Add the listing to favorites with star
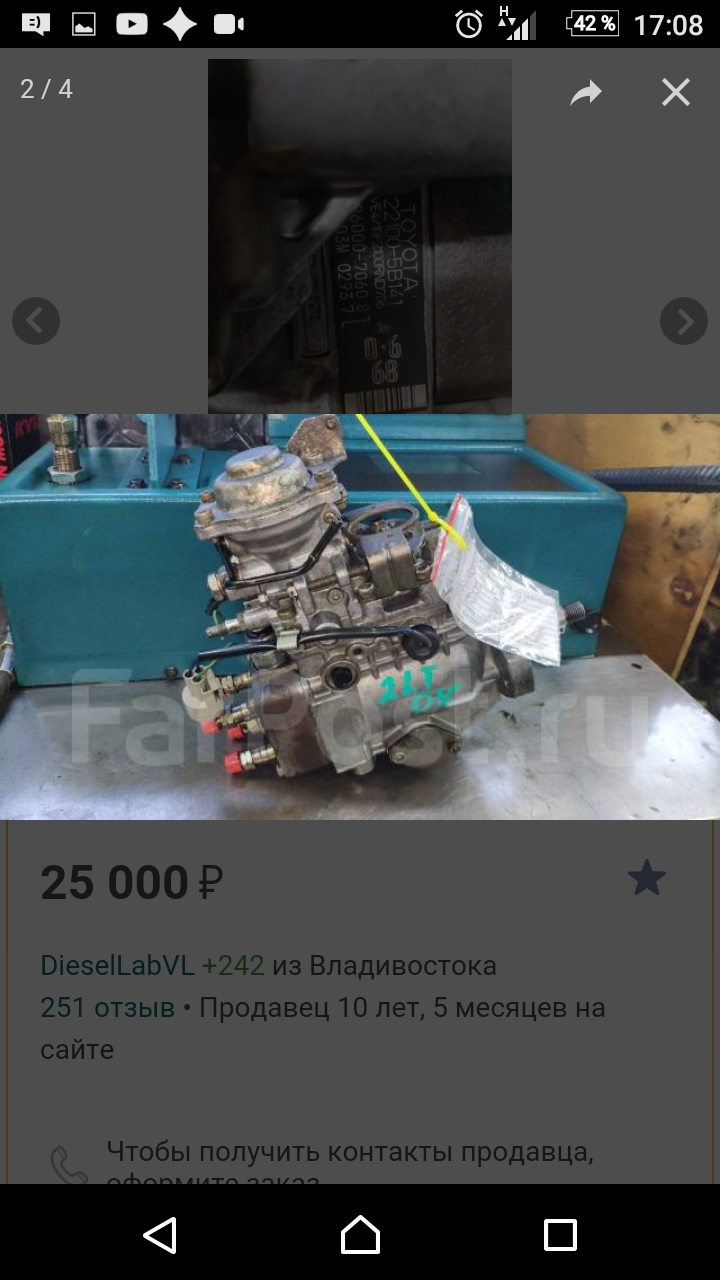Screen dimensions: 720x1280 (647, 879)
